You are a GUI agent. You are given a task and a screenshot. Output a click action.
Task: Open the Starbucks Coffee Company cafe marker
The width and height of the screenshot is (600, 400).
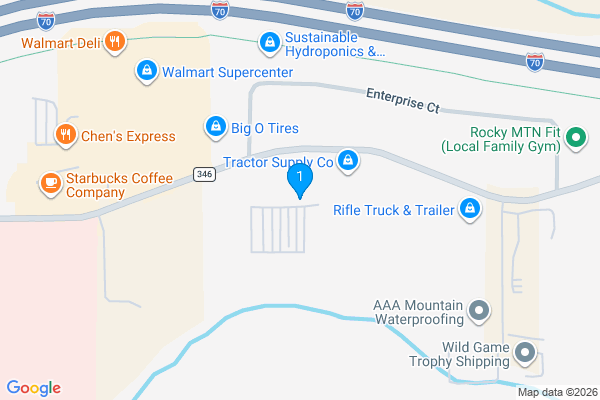tap(49, 182)
